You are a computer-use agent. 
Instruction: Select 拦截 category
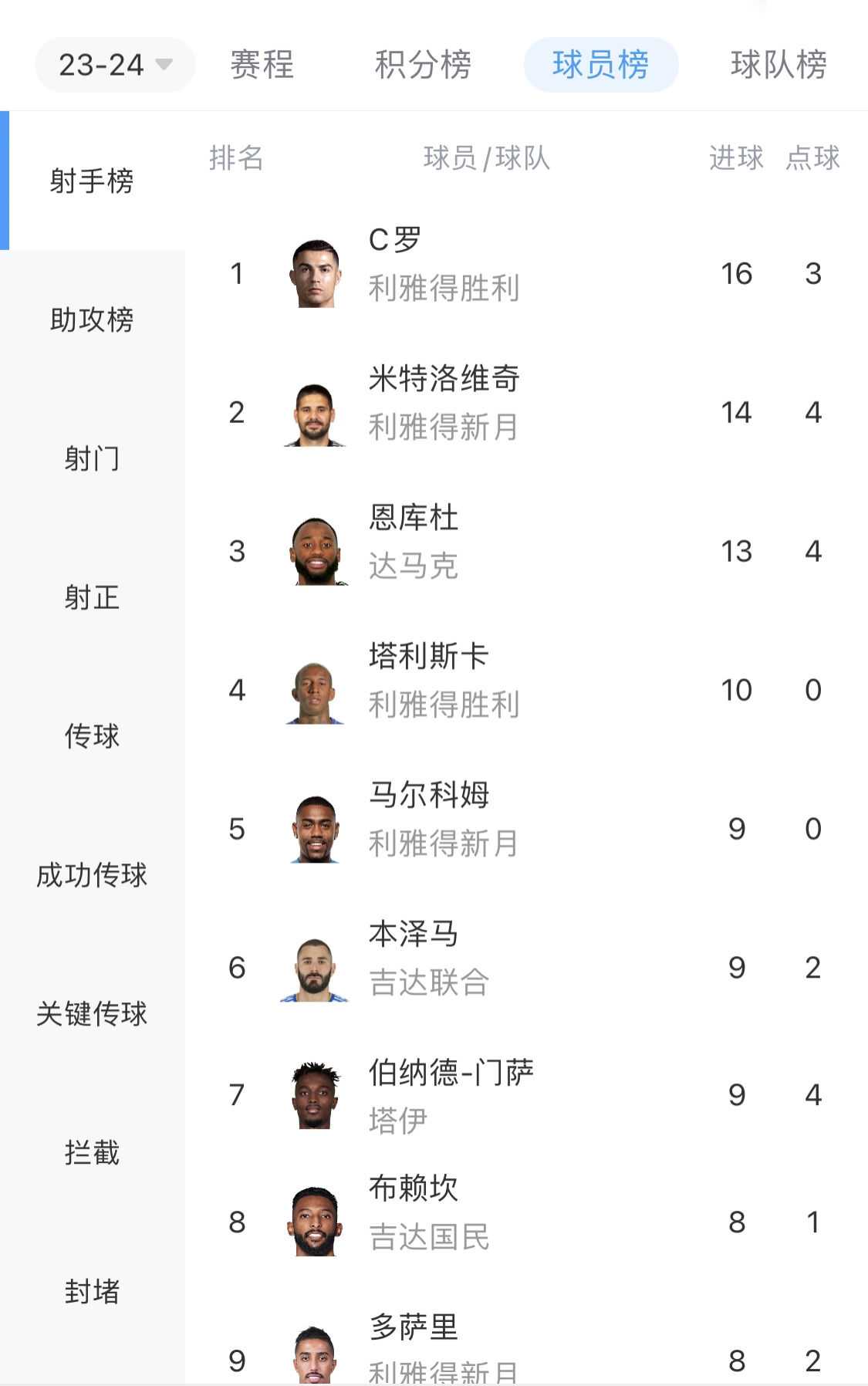pos(92,1153)
